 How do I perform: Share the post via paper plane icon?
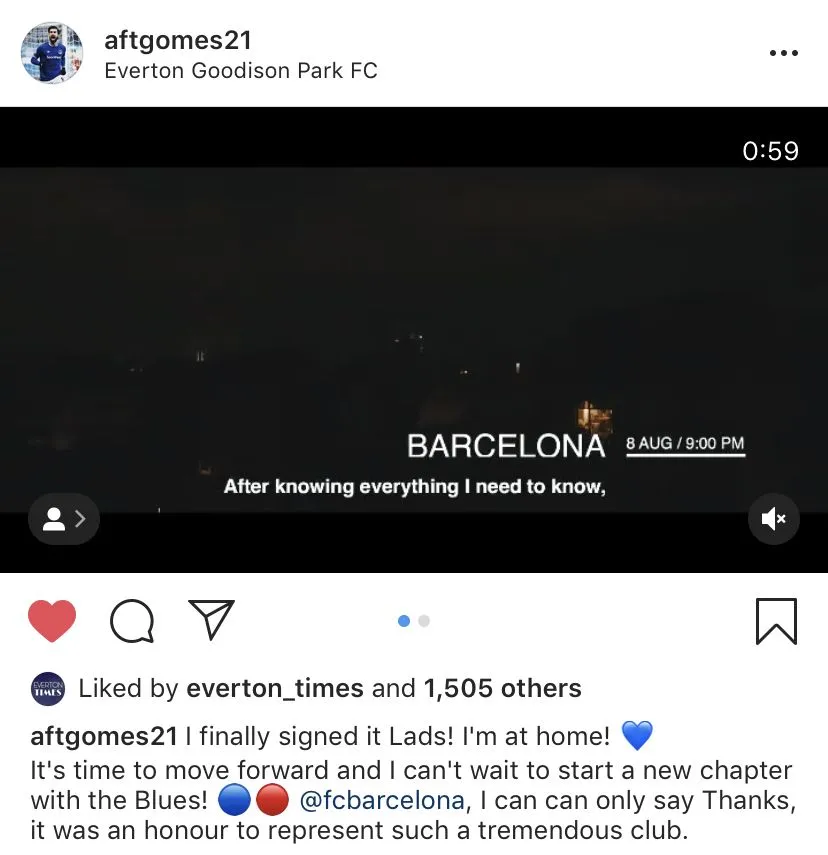click(211, 620)
